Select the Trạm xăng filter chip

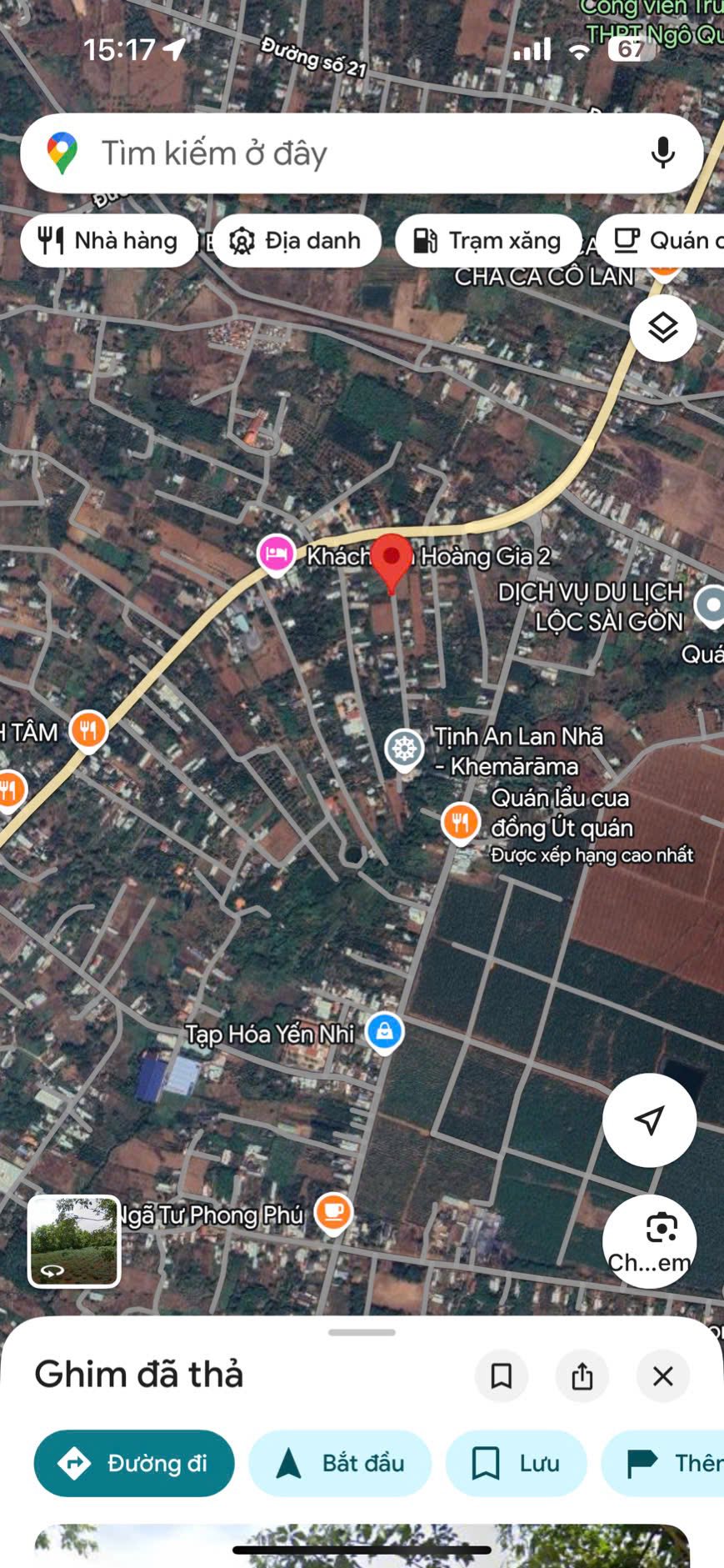(488, 241)
